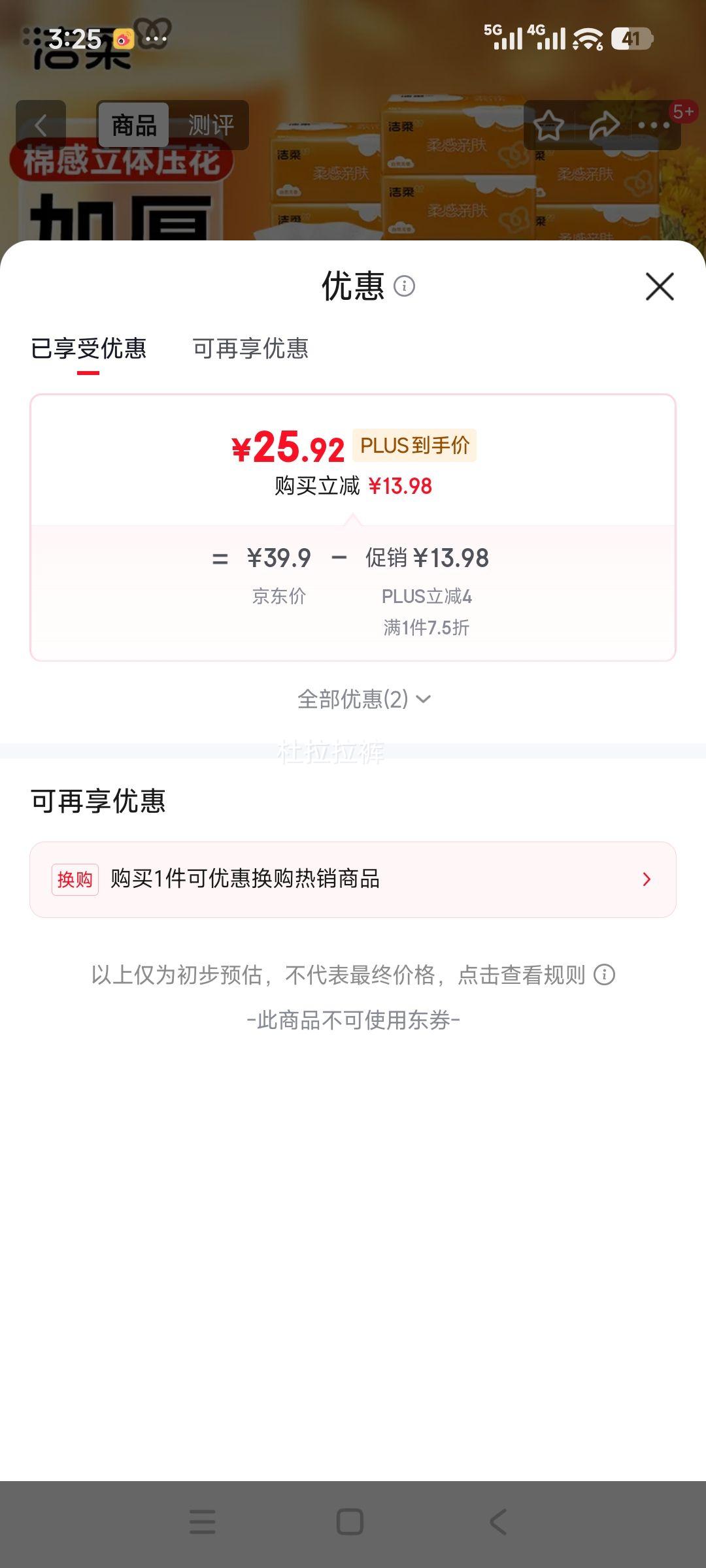Open the share options icon
The image size is (706, 1568).
pos(607,125)
